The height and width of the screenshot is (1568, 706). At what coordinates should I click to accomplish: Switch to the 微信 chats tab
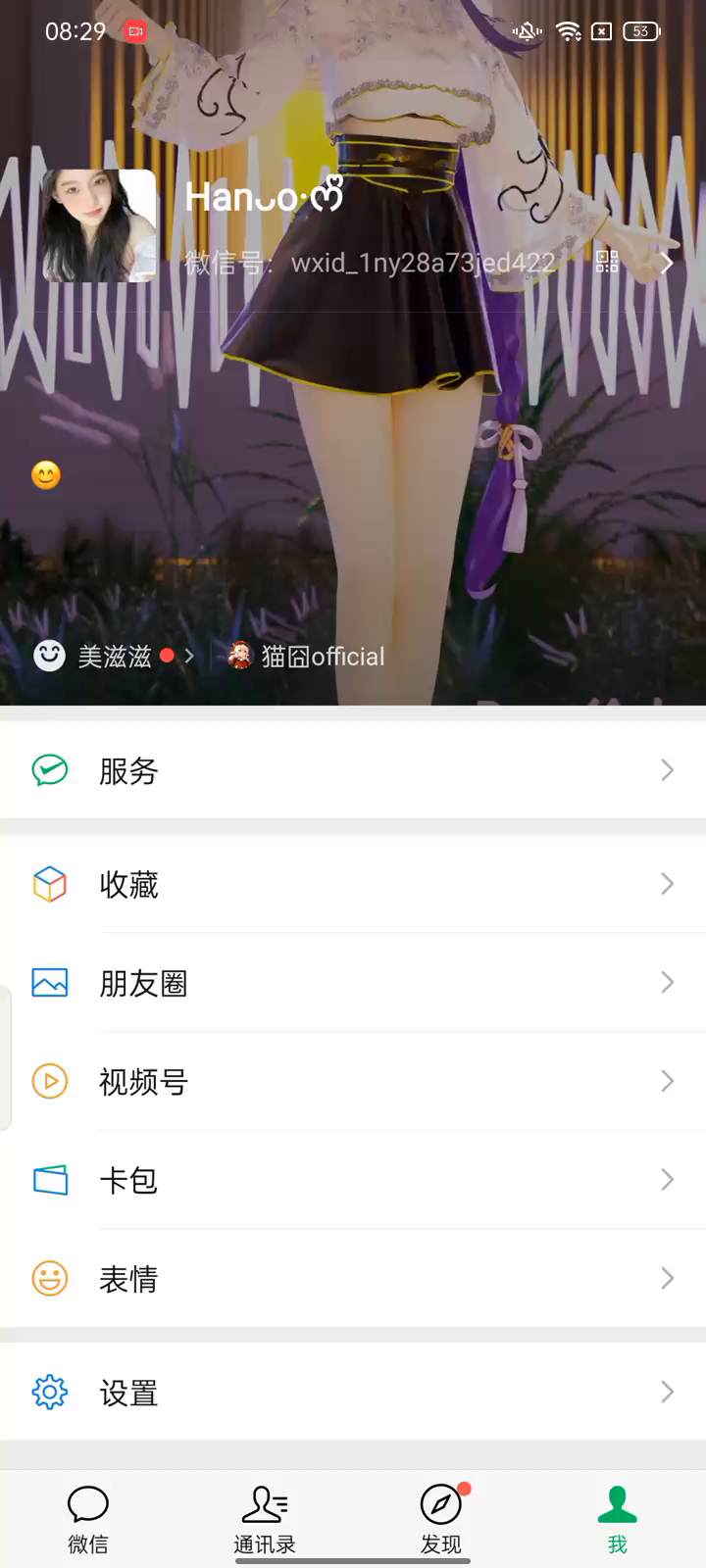(88, 1518)
